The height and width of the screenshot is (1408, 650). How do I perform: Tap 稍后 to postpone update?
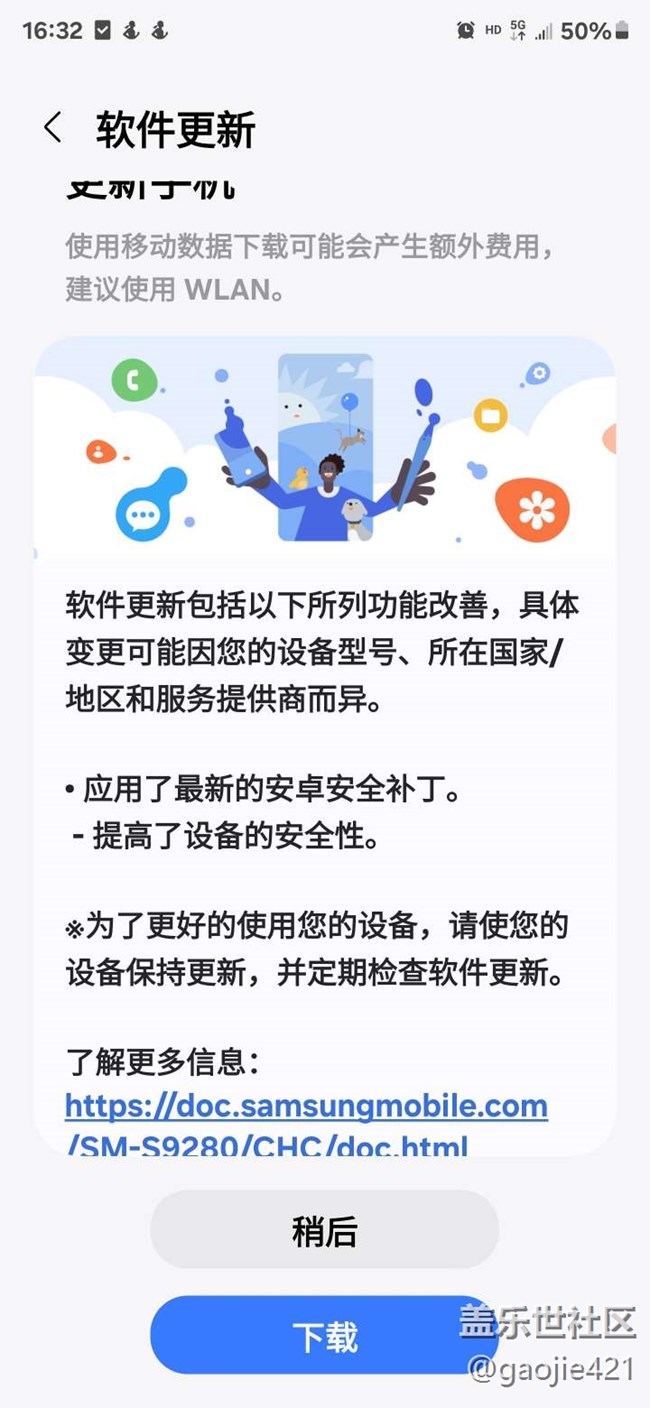[x=324, y=1231]
